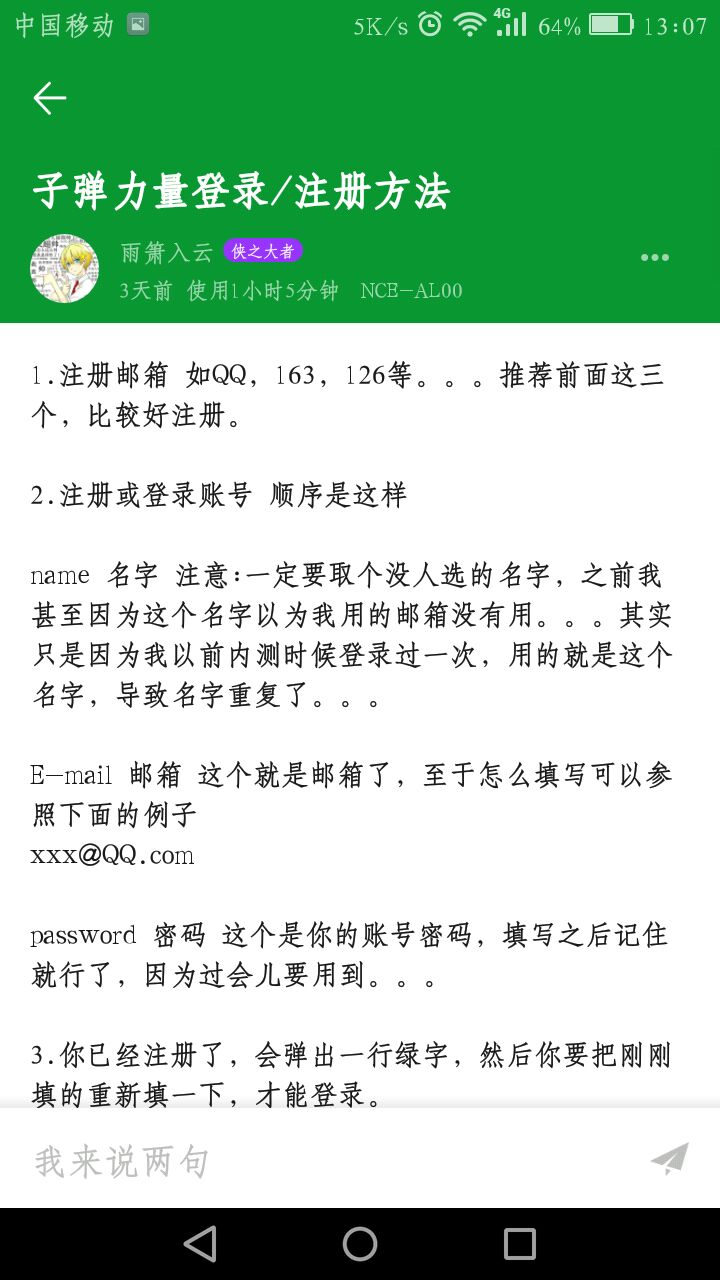This screenshot has width=720, height=1280.
Task: Tap the 我来说两句 comment field
Action: coord(320,1161)
